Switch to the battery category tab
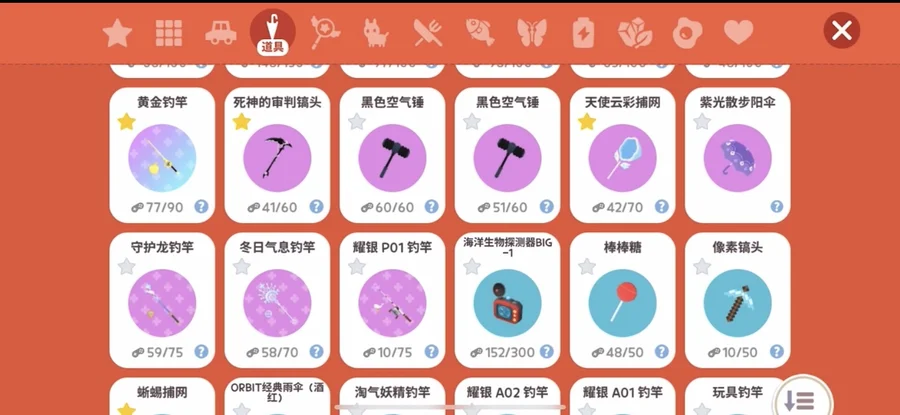The height and width of the screenshot is (415, 900). point(582,34)
